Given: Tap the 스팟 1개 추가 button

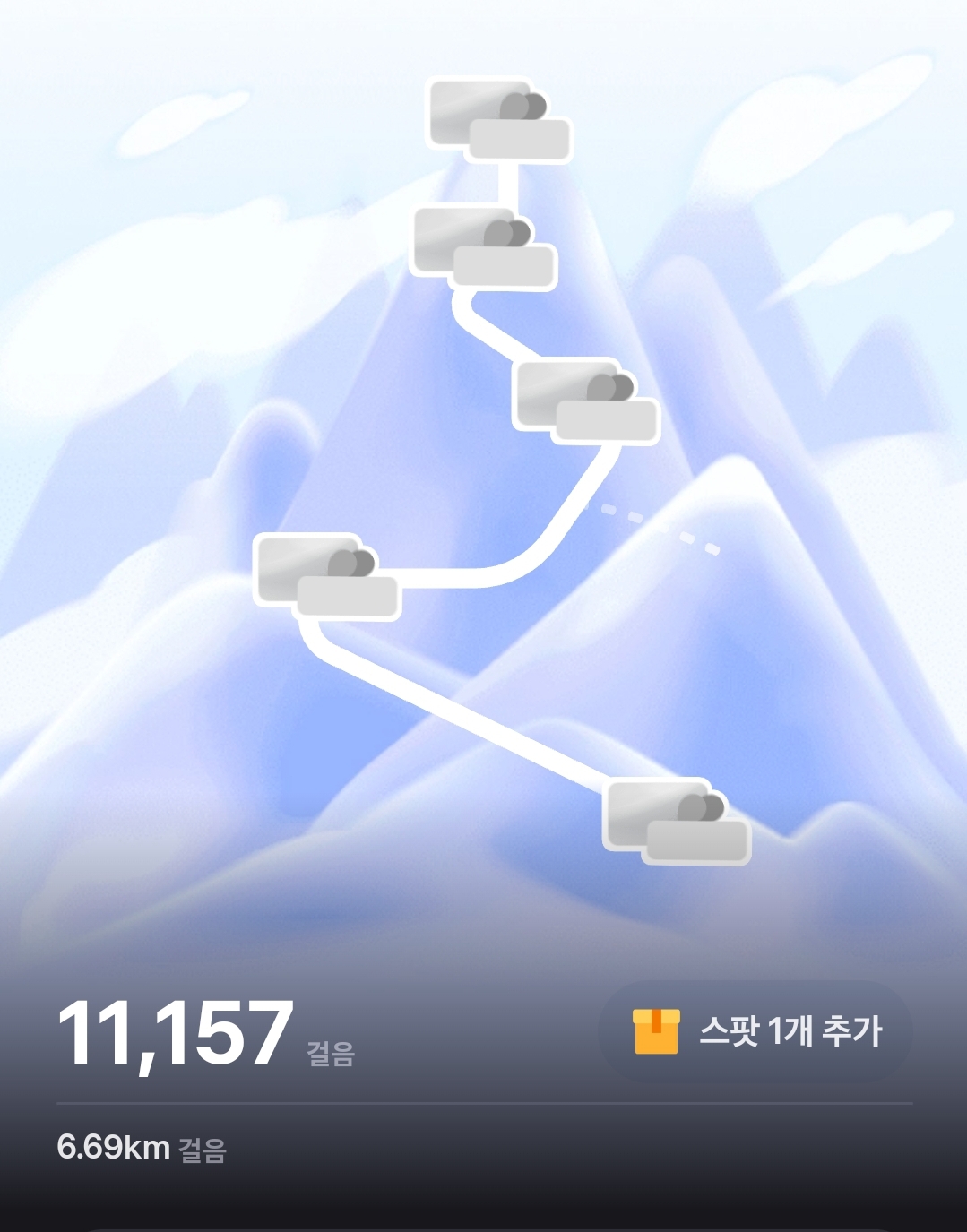Looking at the screenshot, I should pos(755,1030).
